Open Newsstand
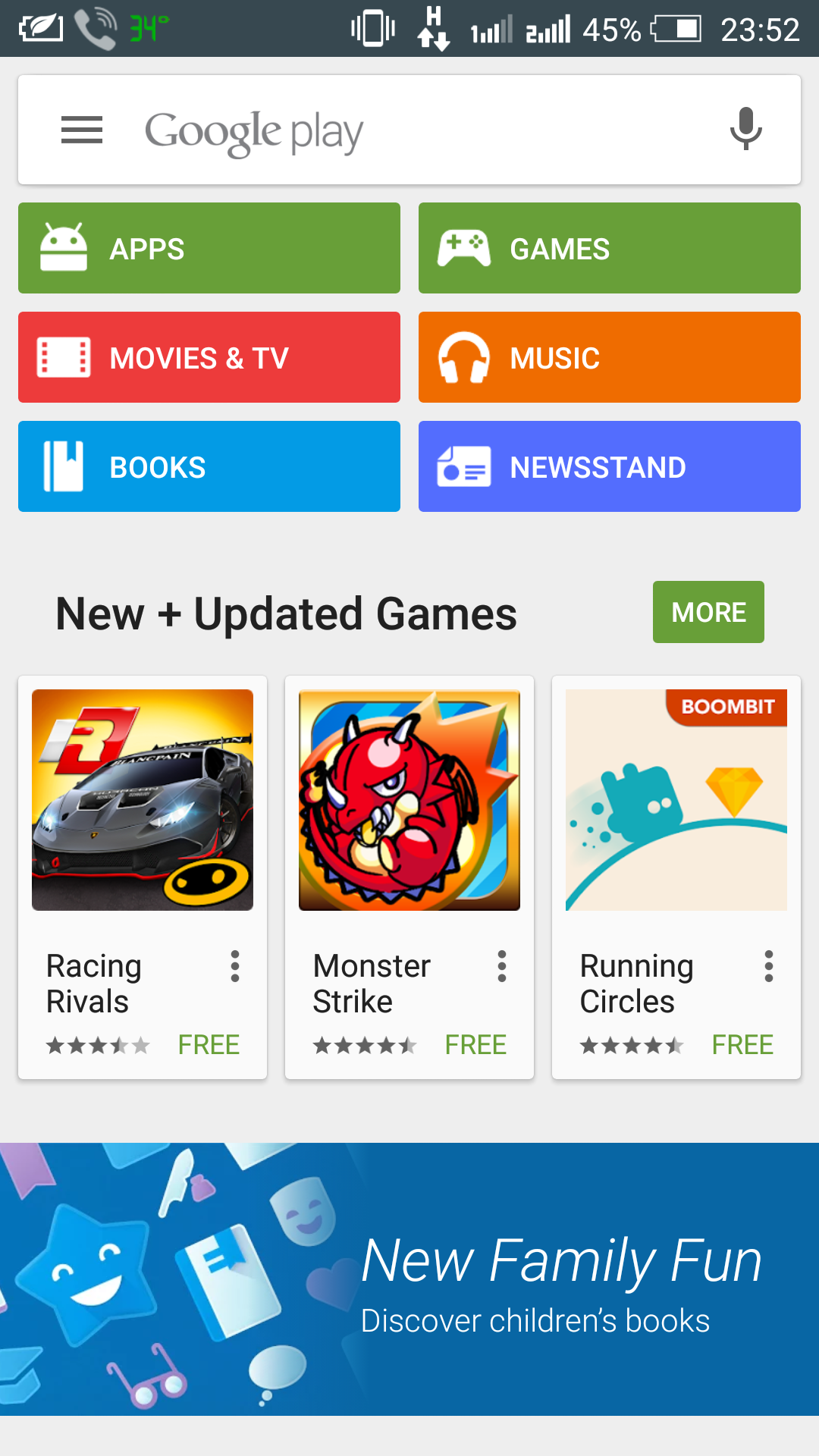The image size is (819, 1456). coord(609,466)
